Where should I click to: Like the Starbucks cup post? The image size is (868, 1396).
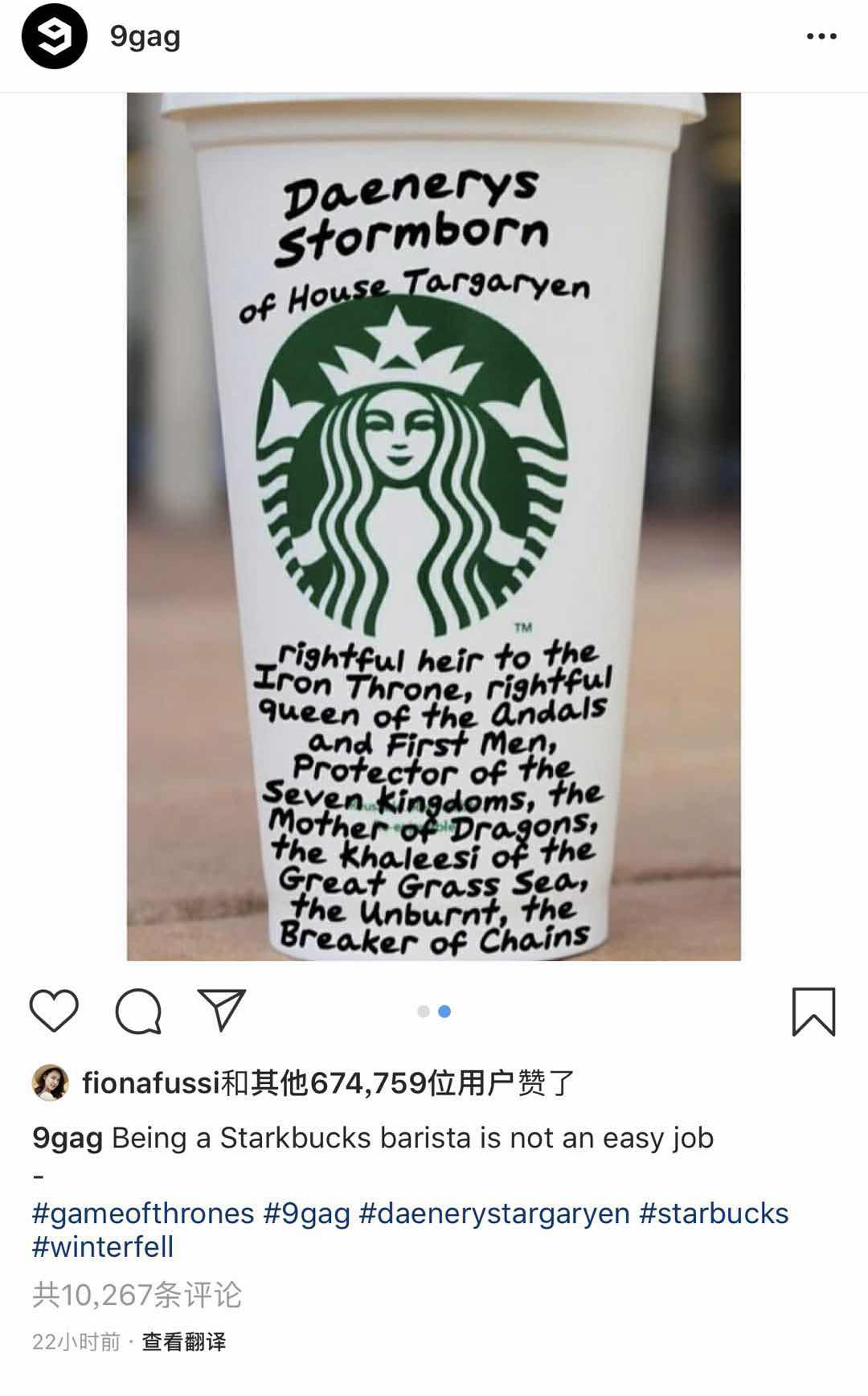pyautogui.click(x=54, y=1011)
